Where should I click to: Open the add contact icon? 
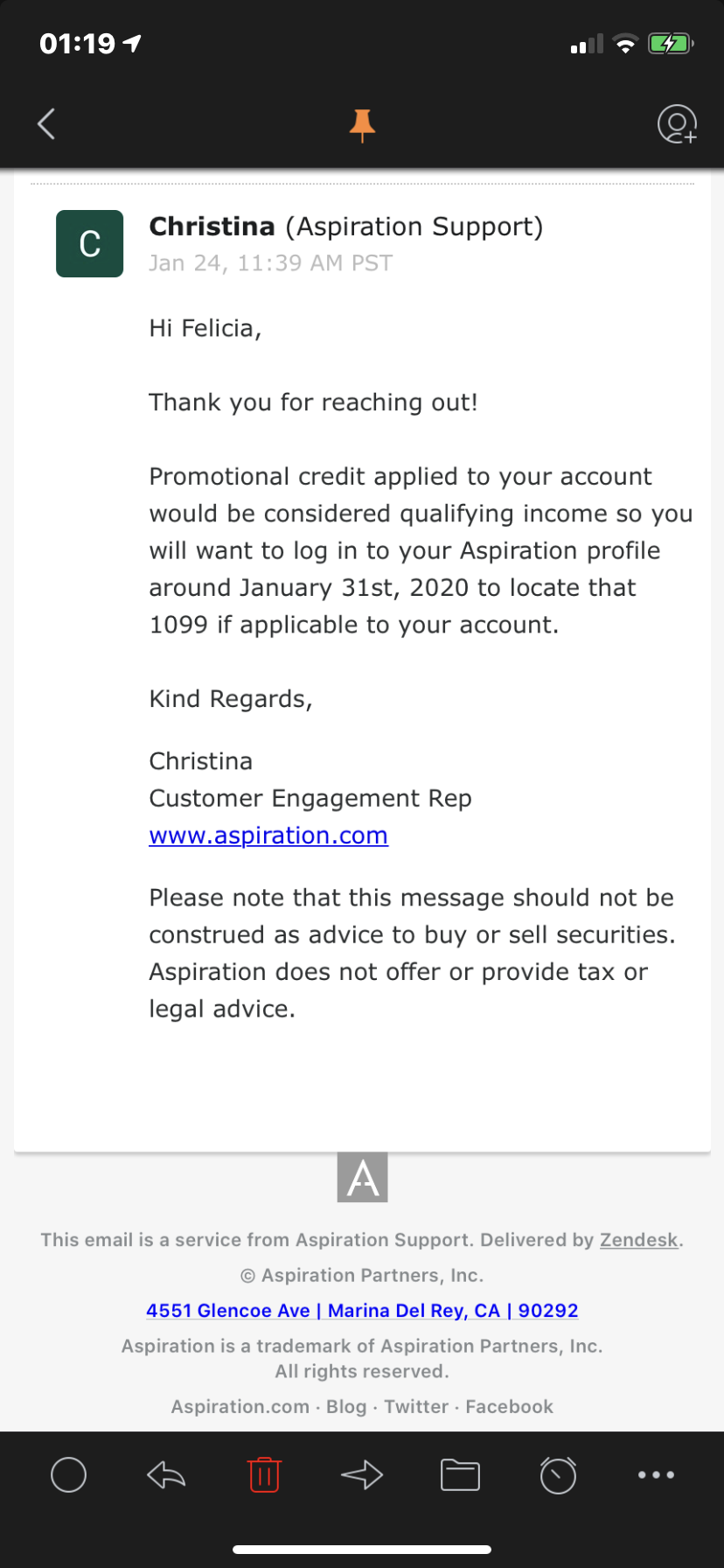[x=677, y=124]
